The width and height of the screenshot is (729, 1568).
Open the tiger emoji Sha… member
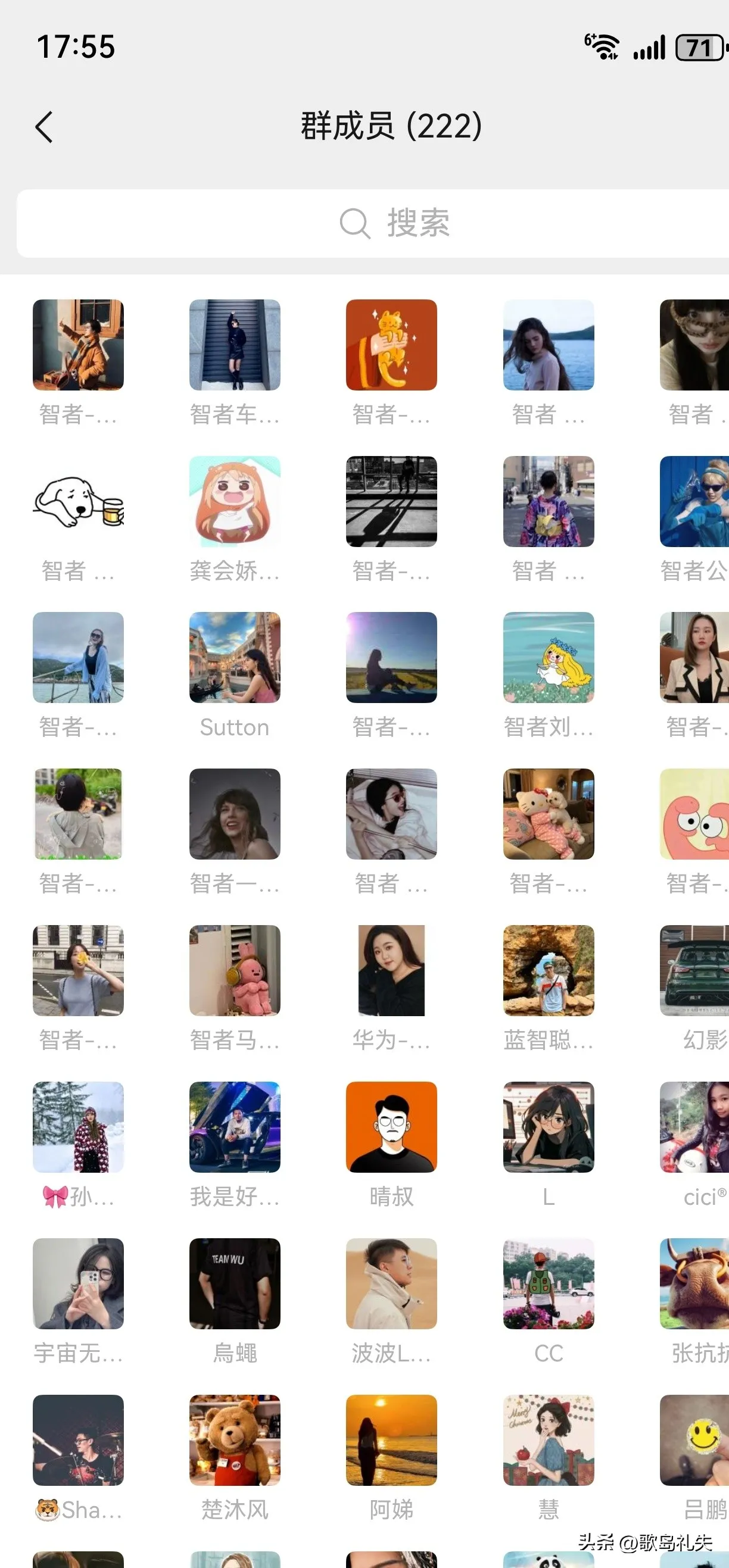pyautogui.click(x=78, y=1440)
